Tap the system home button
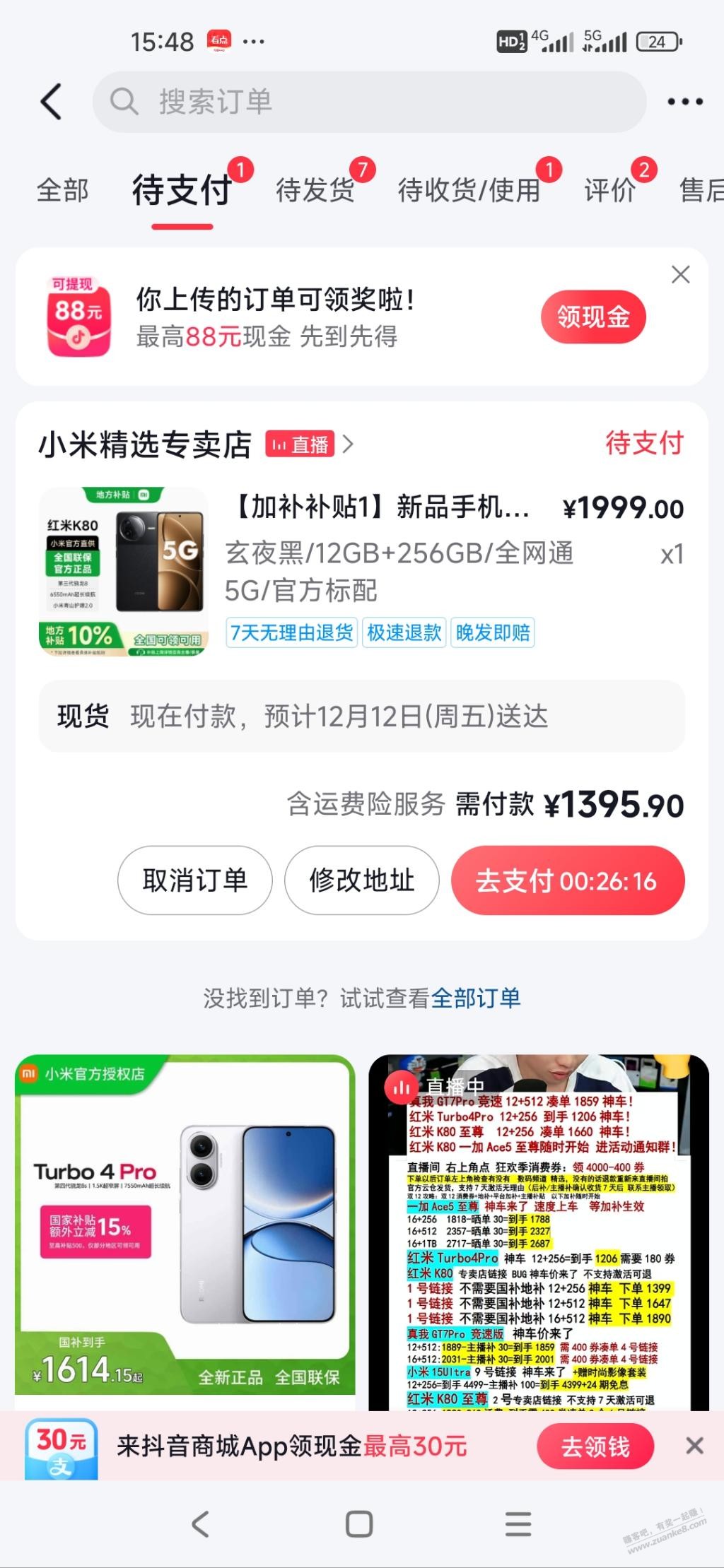724x1568 pixels. point(359,1524)
